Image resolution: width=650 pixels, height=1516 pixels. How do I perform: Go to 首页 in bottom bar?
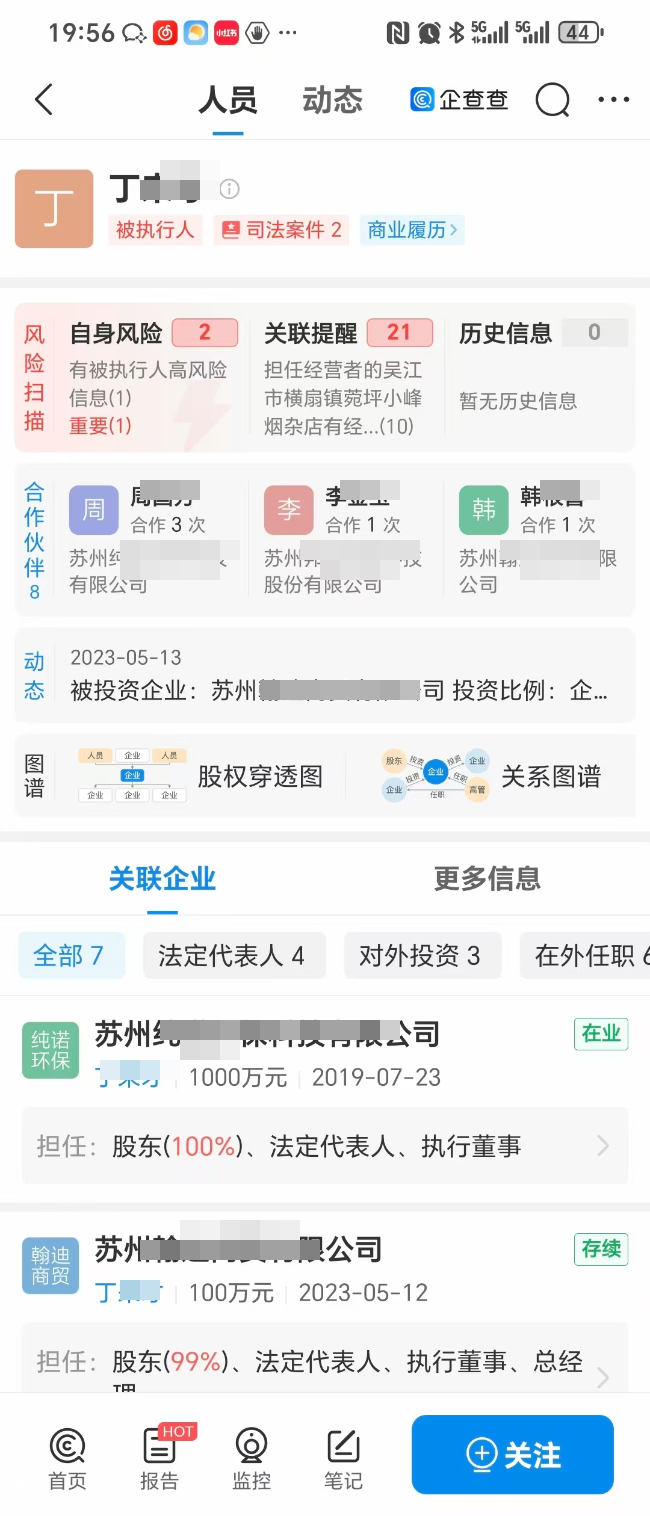[x=68, y=1459]
